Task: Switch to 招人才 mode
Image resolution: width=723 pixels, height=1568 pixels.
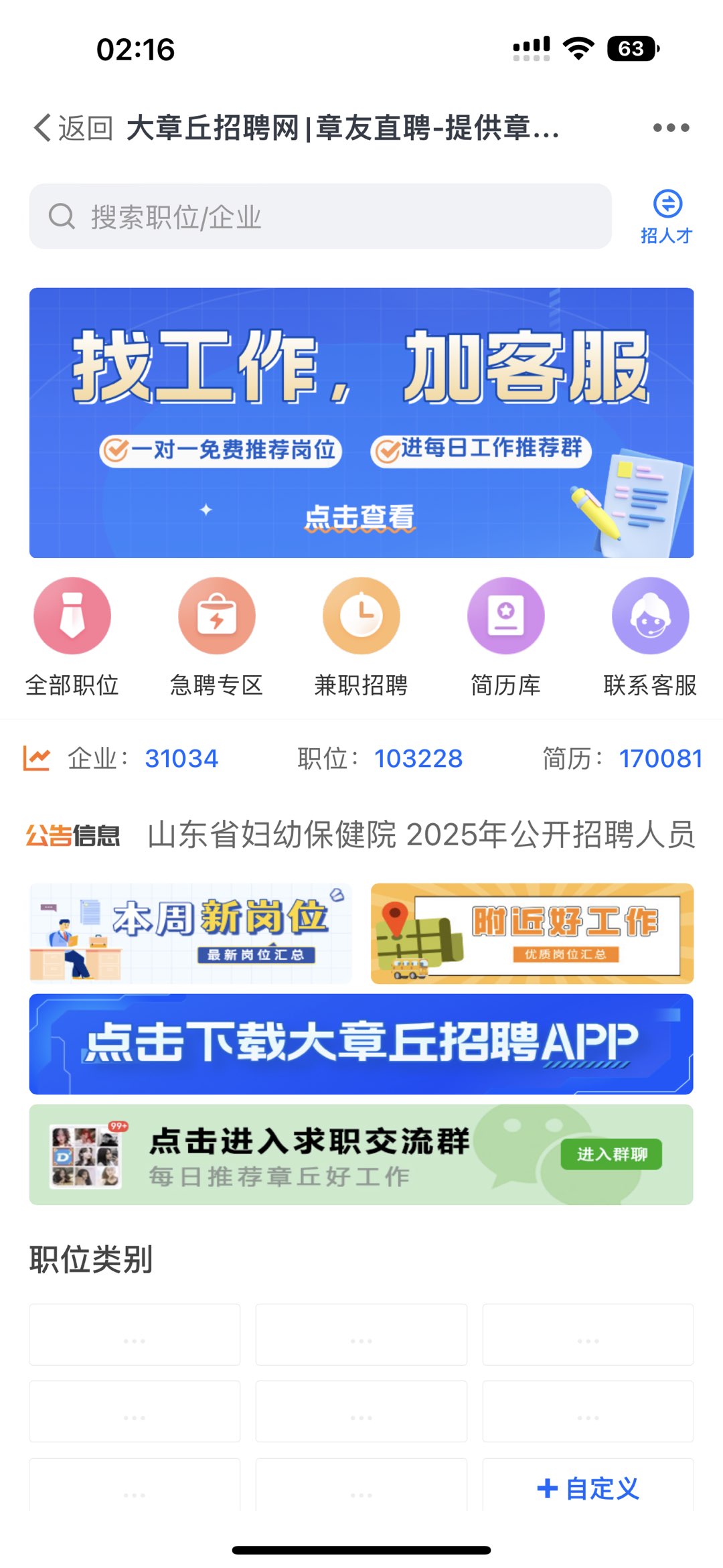Action: [x=666, y=216]
